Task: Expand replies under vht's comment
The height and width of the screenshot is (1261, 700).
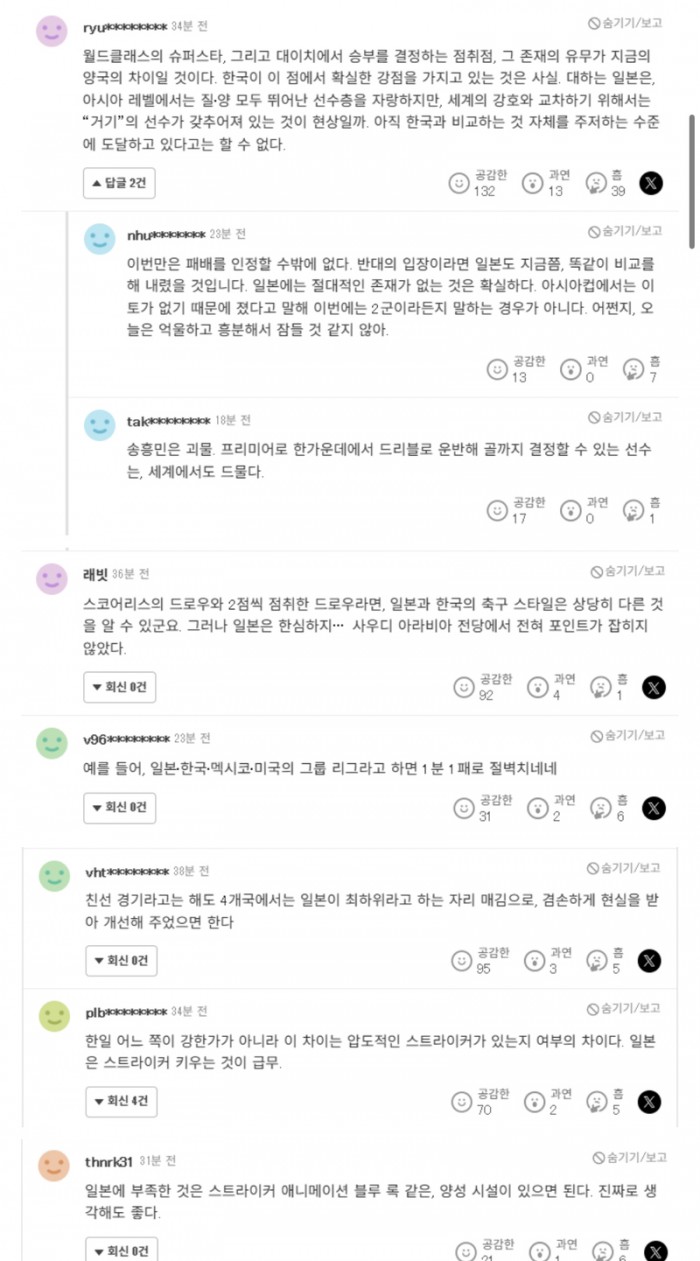Action: (x=120, y=961)
